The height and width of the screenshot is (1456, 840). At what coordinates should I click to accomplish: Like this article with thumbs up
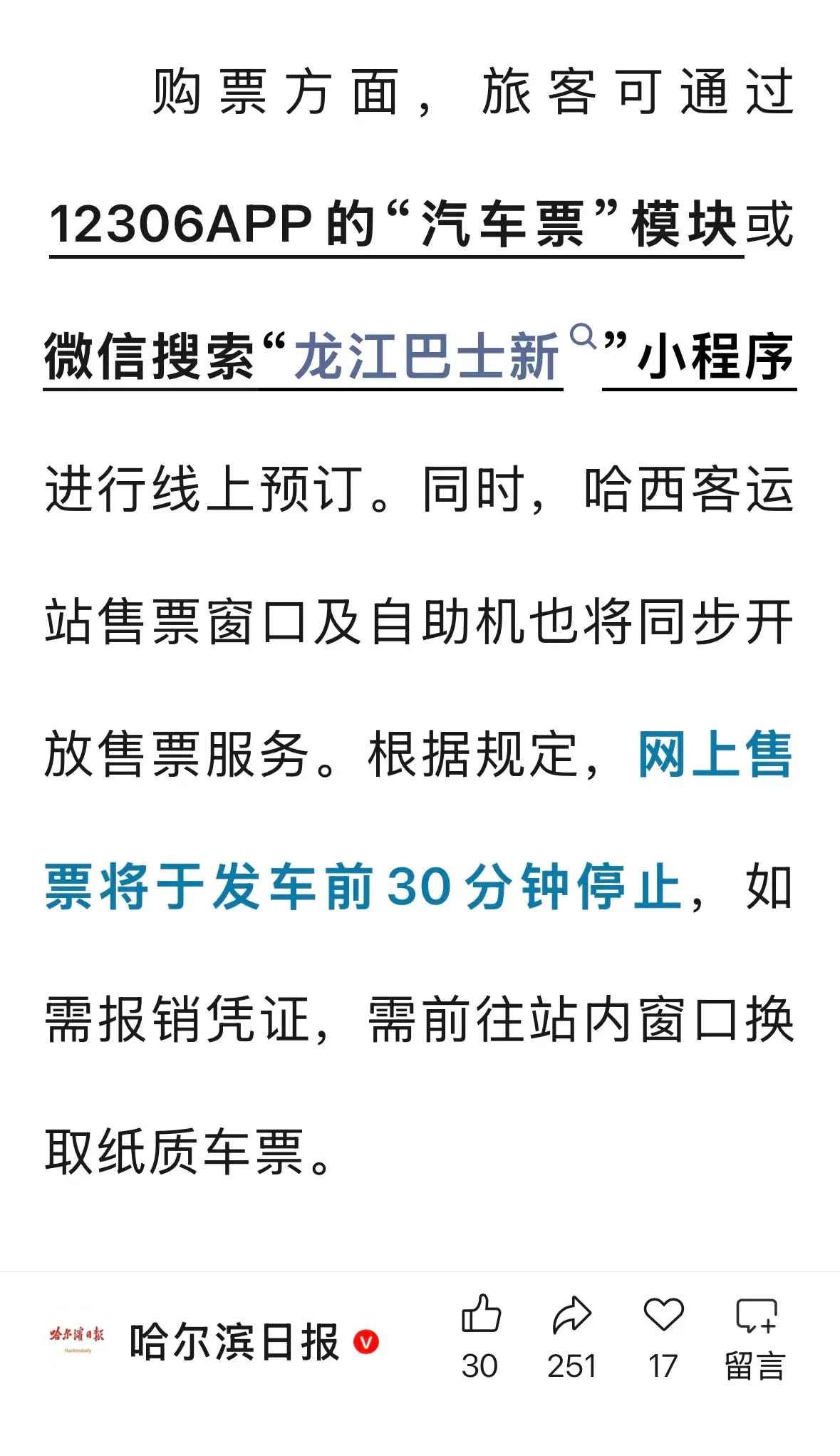[481, 1315]
